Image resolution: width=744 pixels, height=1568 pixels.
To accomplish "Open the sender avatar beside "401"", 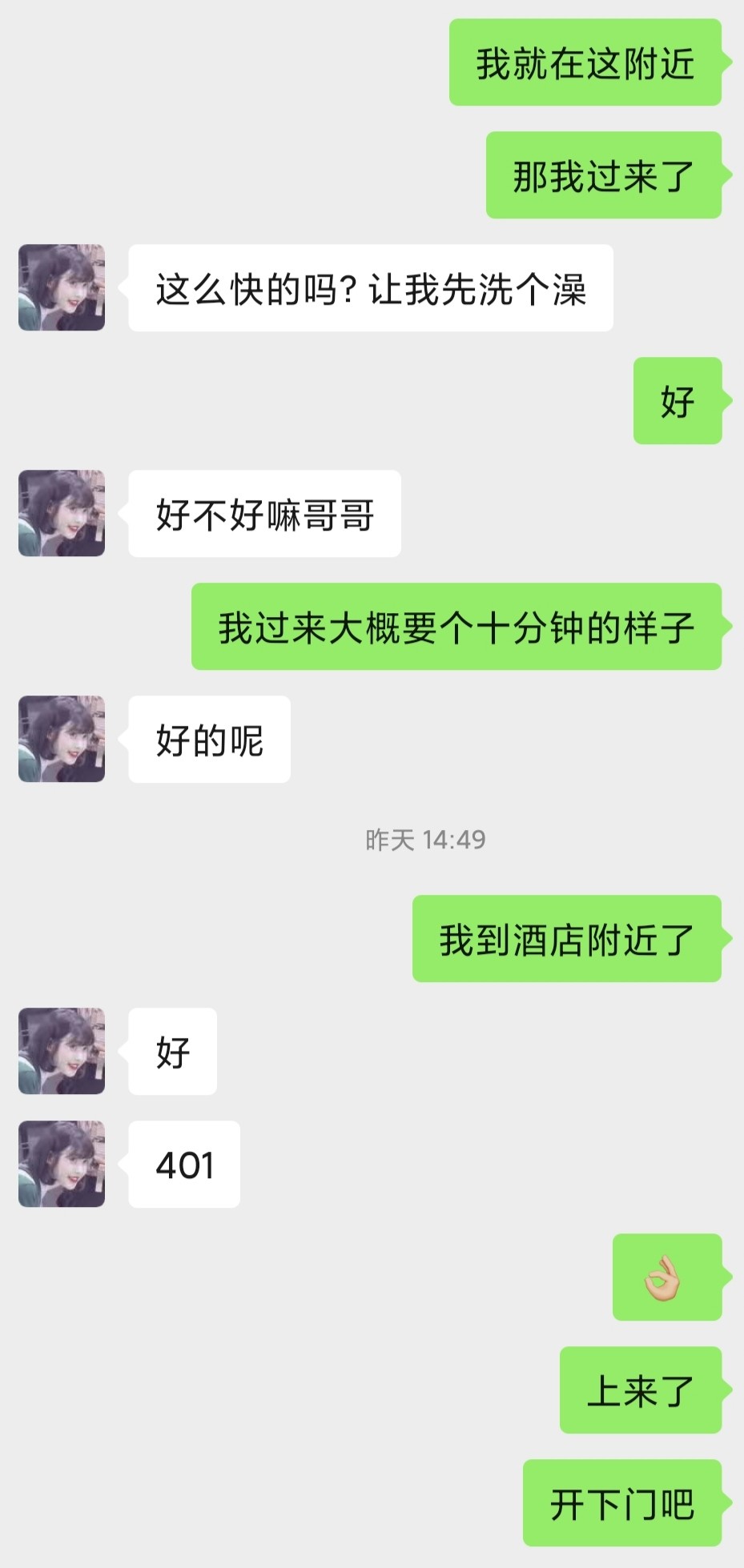I will [x=62, y=1164].
